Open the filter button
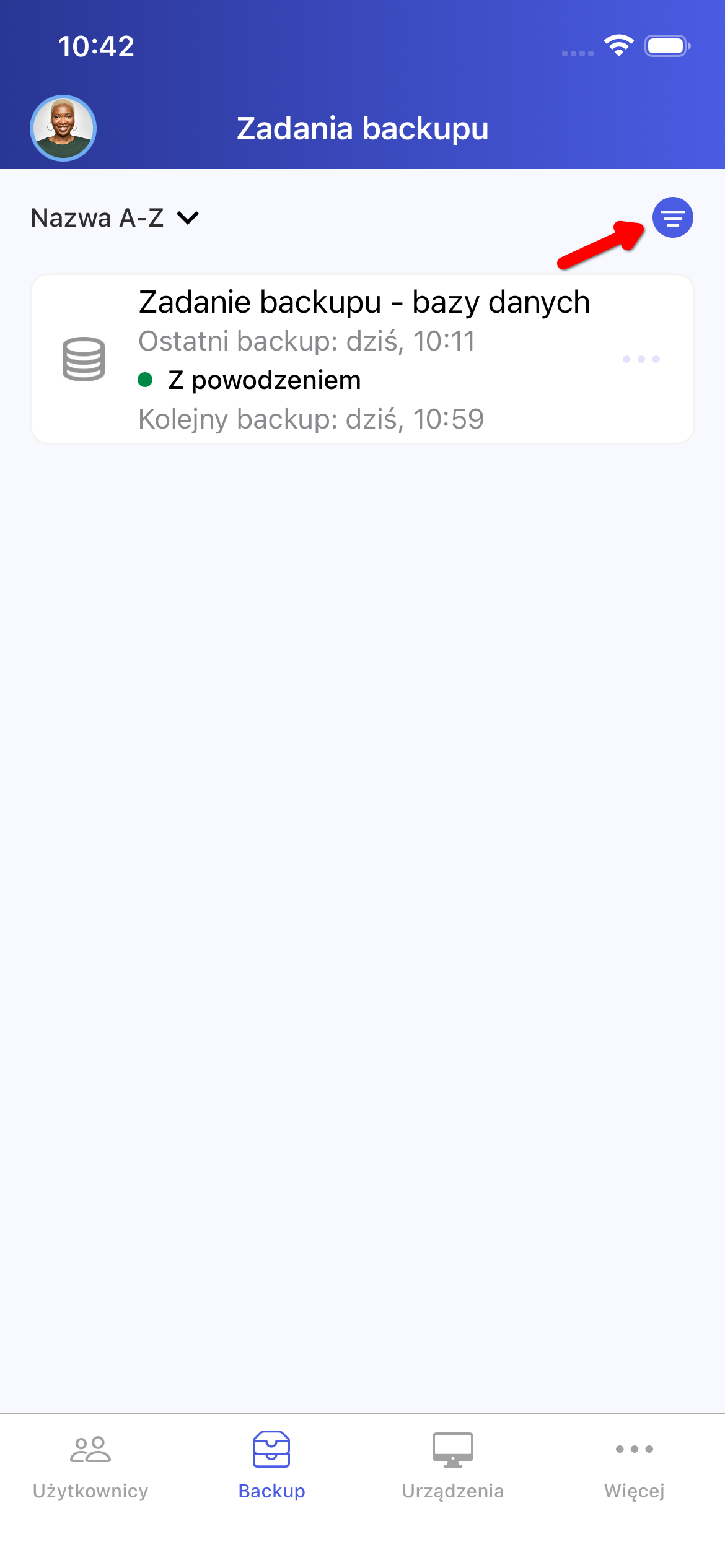Screen dimensions: 725x1568 click(672, 217)
